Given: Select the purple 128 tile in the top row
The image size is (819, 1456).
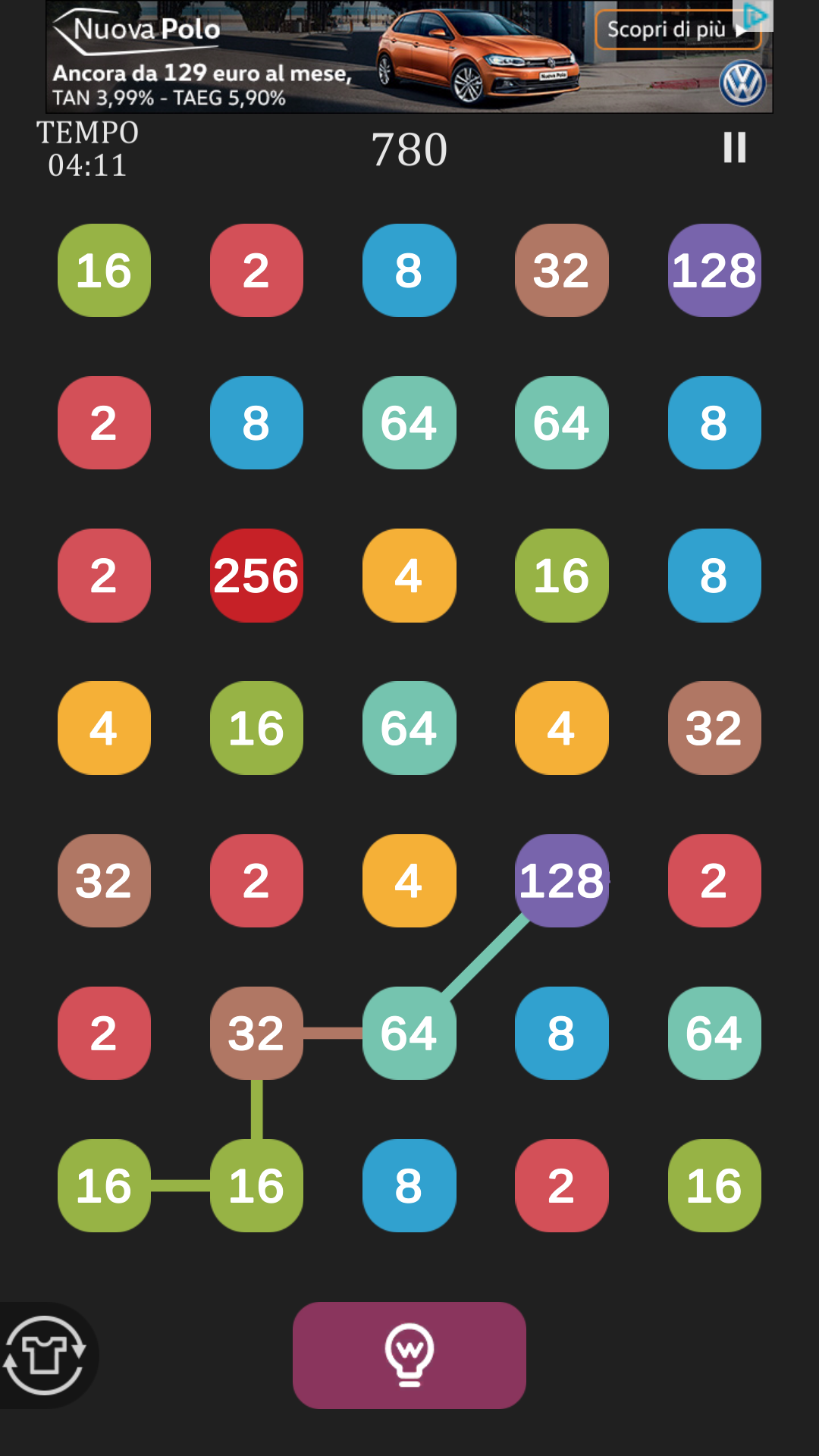Looking at the screenshot, I should tap(714, 270).
